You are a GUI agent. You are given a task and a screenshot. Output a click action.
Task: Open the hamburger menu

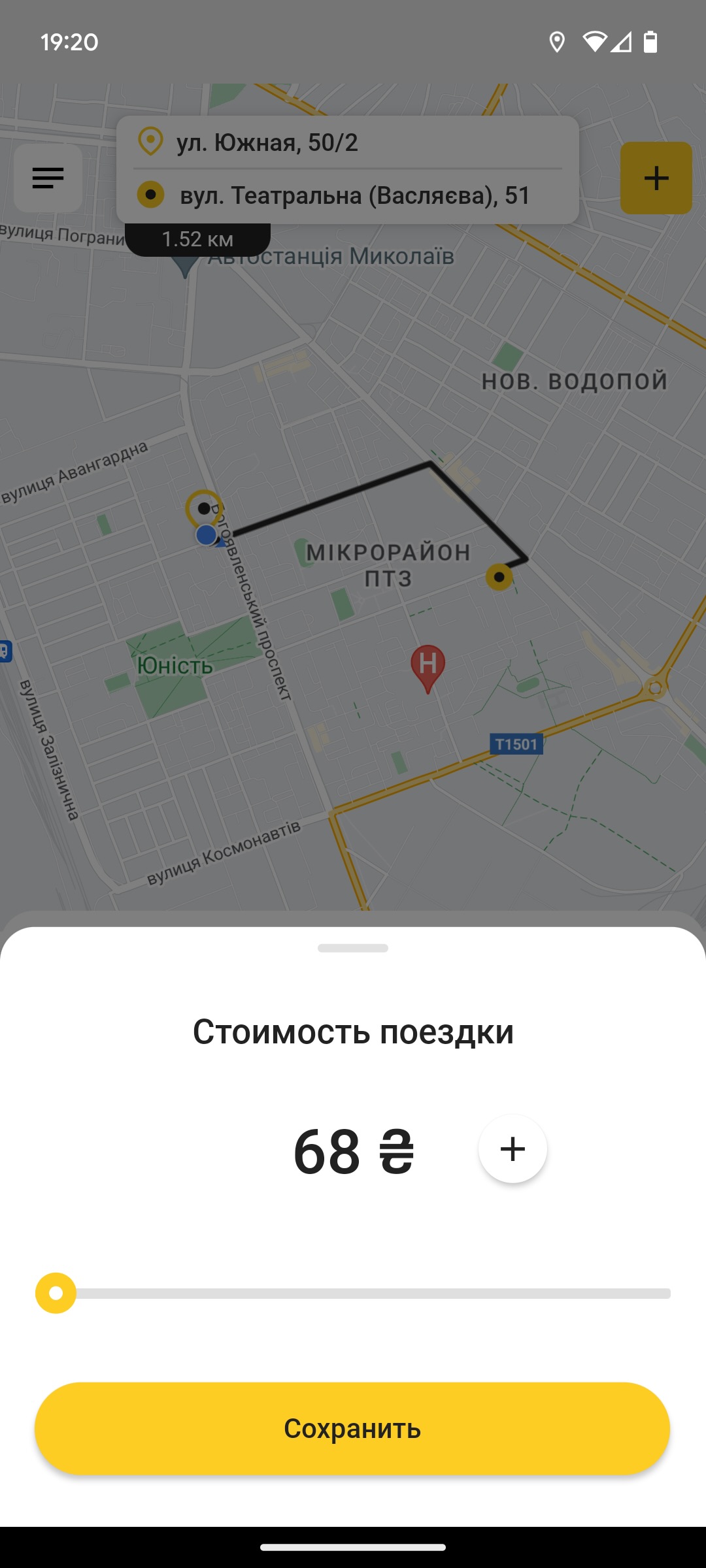tap(48, 178)
